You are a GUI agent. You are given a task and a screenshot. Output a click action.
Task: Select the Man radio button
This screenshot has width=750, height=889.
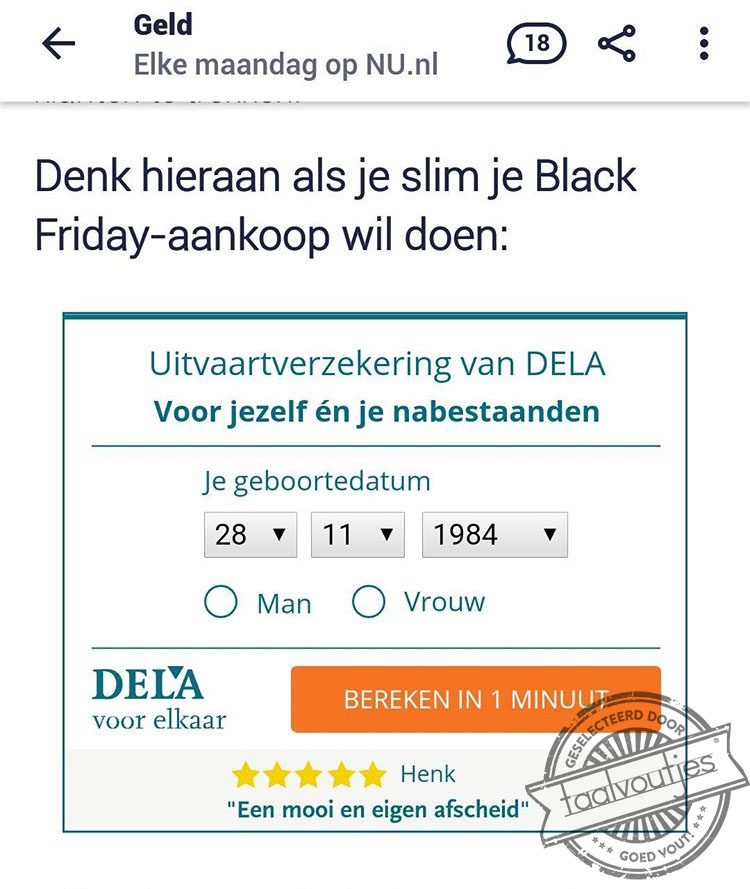coord(221,602)
